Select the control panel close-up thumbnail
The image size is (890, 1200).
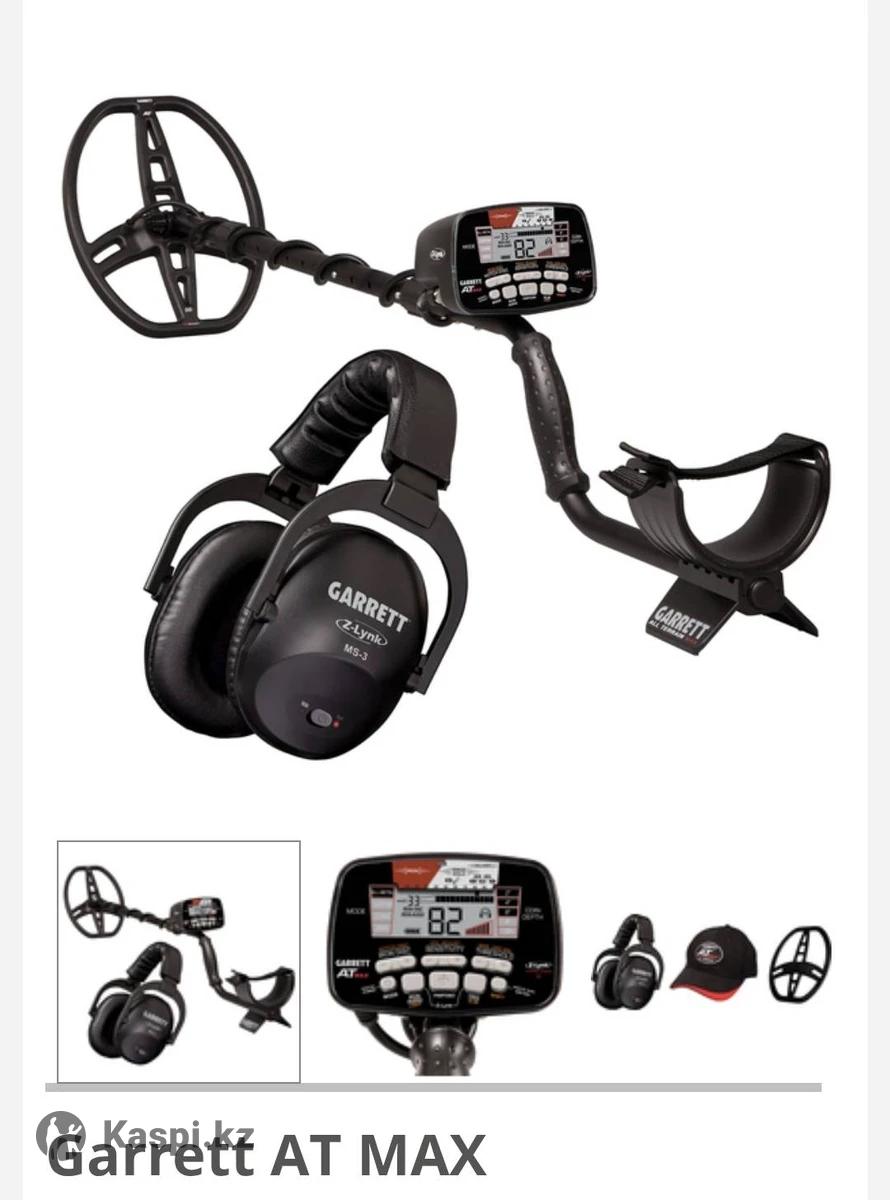pyautogui.click(x=445, y=961)
